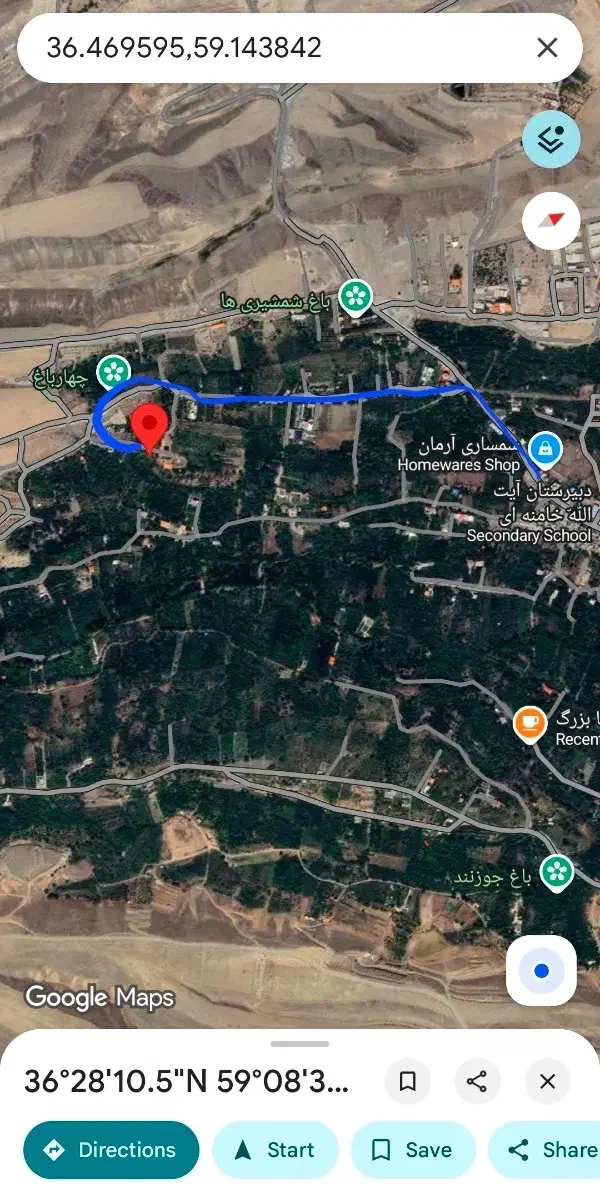
Task: Open the orange cafe marker
Action: pos(529,722)
